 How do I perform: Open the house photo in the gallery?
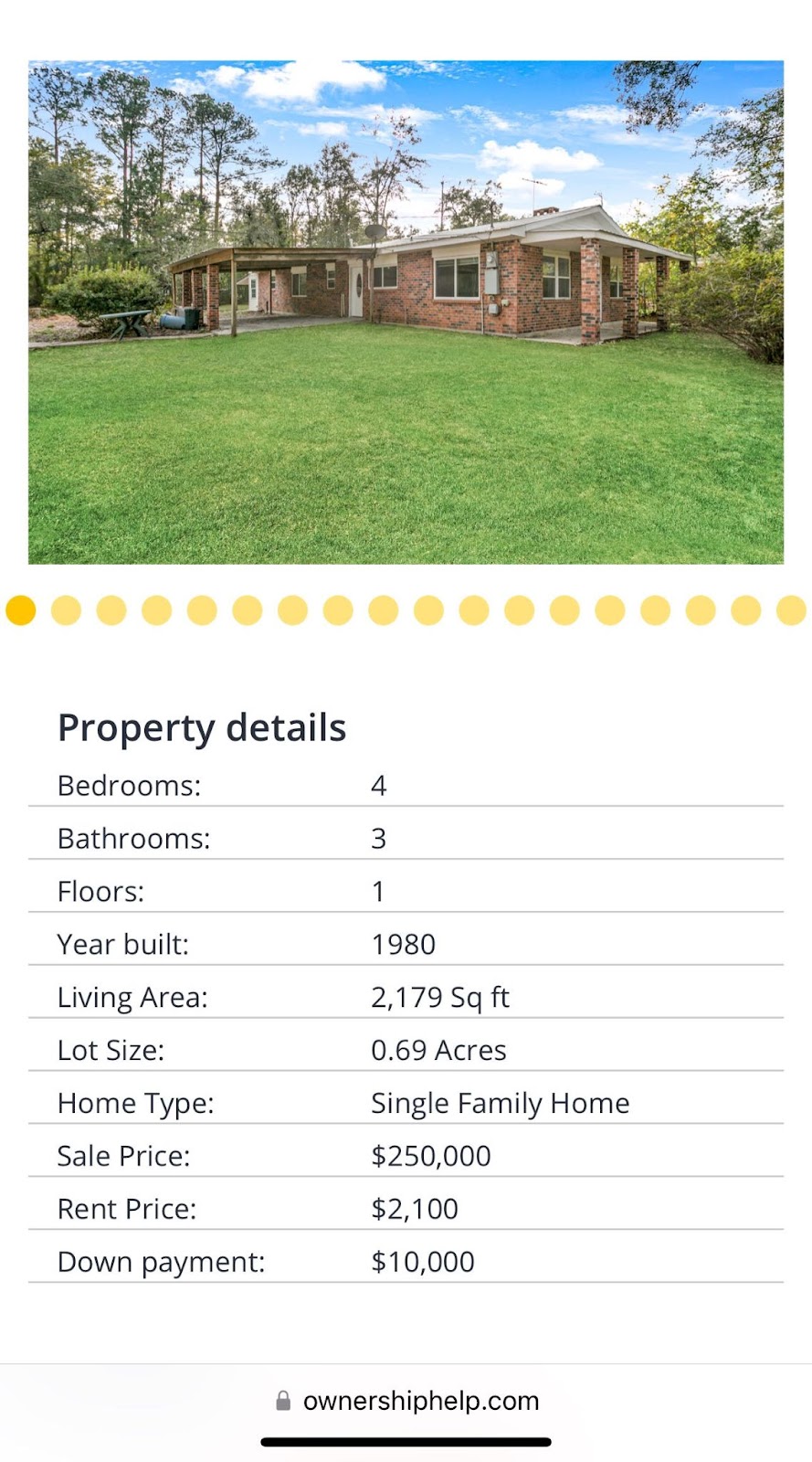(406, 312)
